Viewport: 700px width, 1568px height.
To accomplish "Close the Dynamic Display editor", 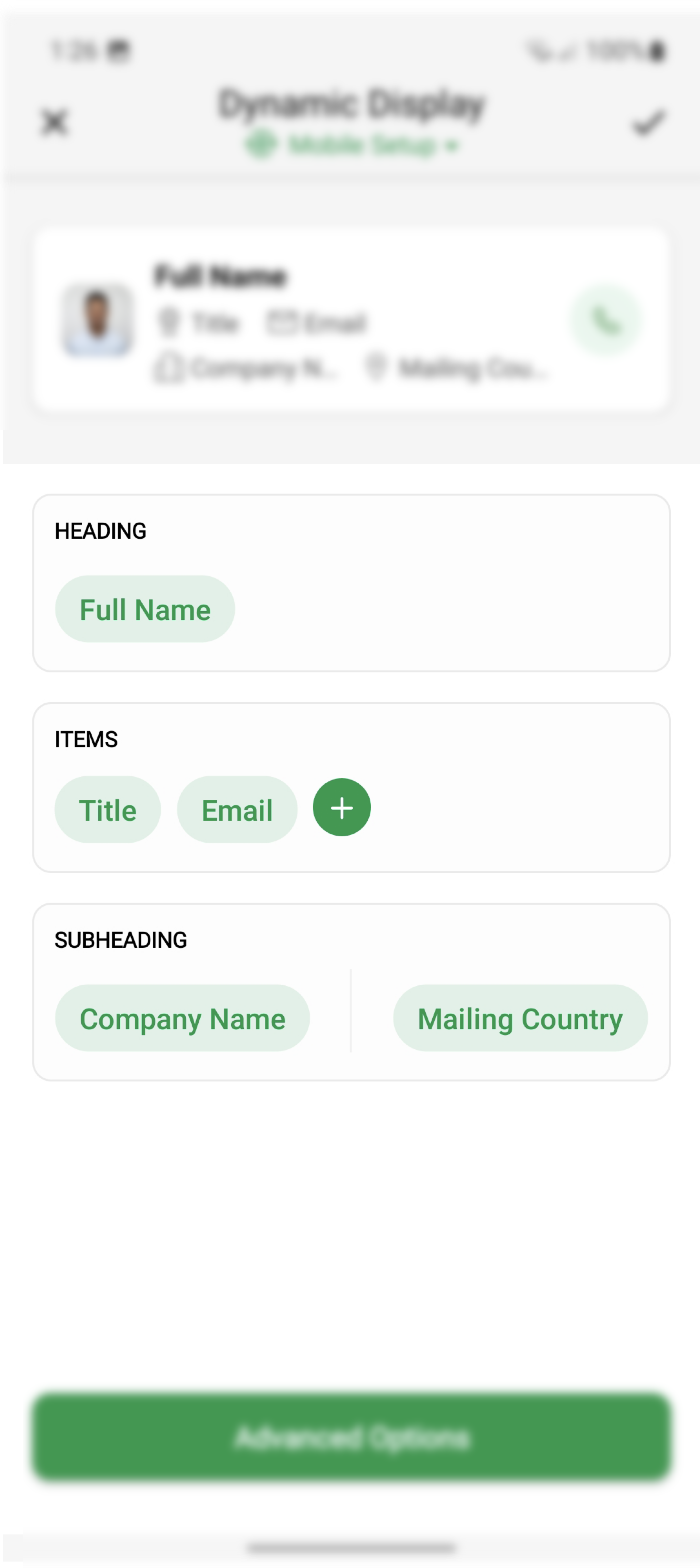I will click(55, 122).
